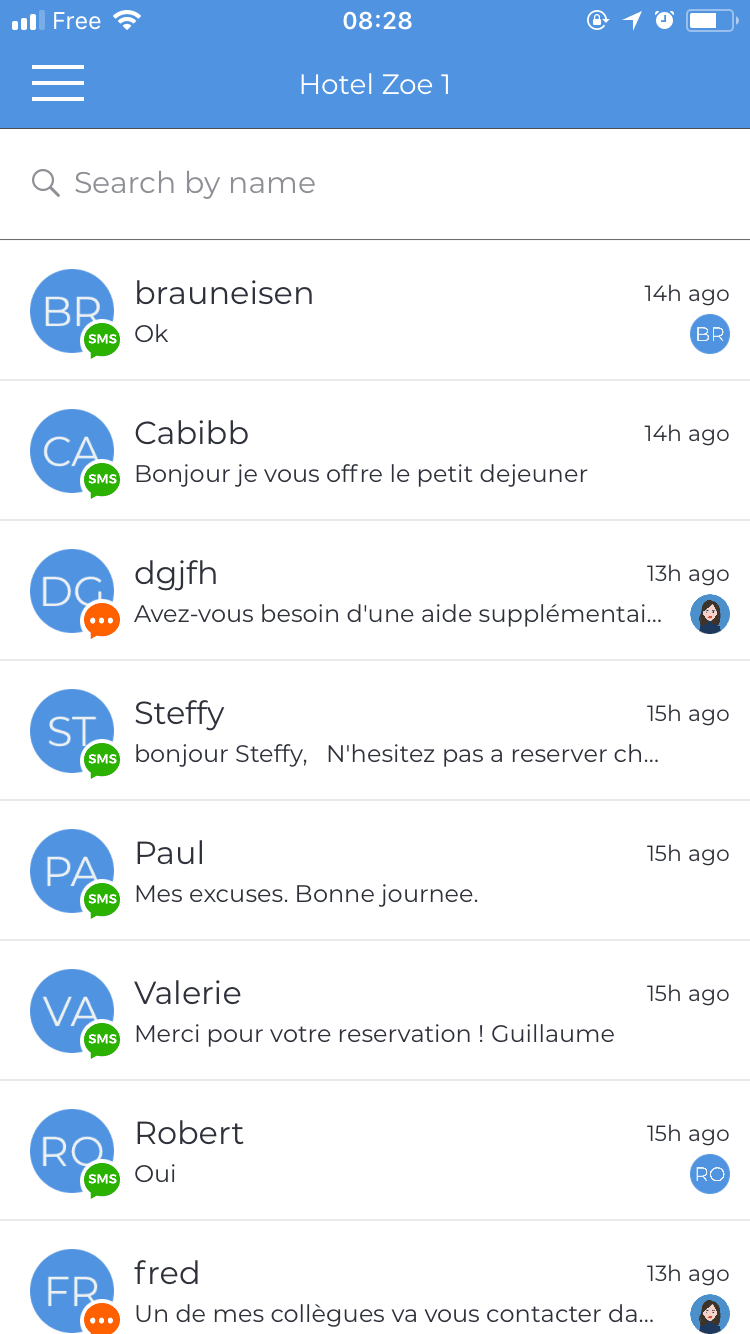Open the hamburger navigation menu
Screen dimensions: 750x1334
coord(57,84)
